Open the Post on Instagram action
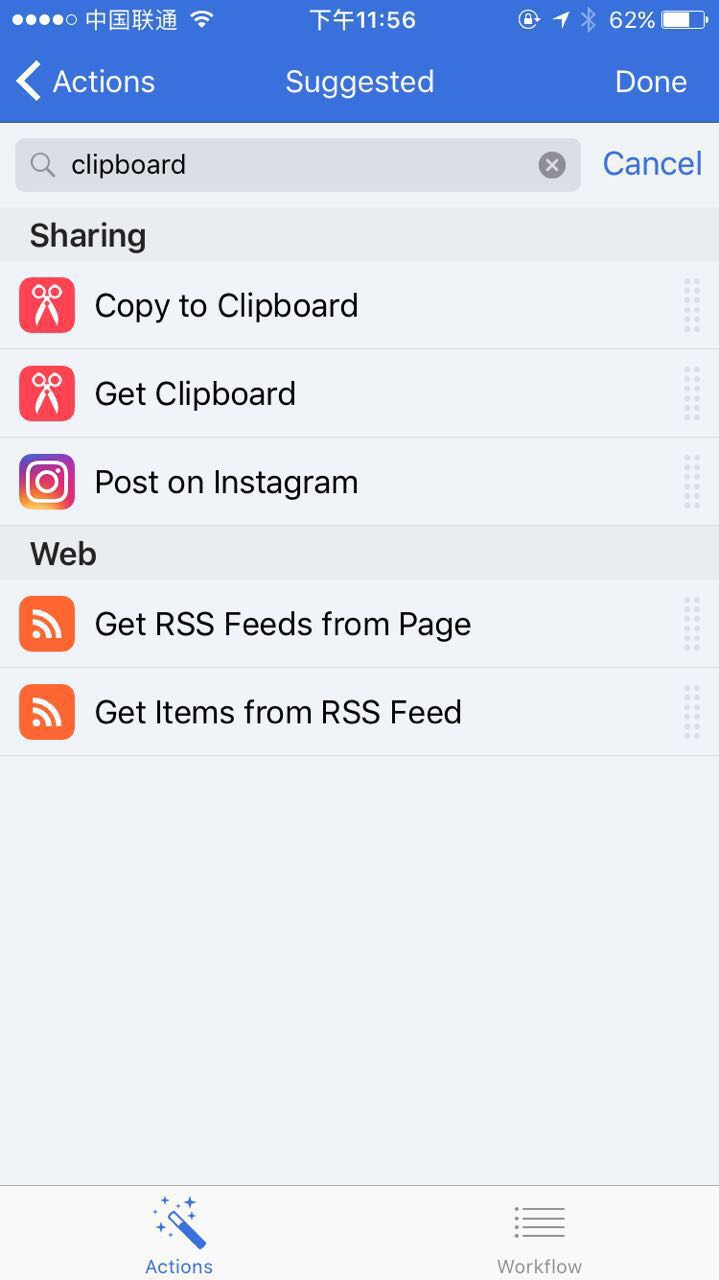719x1280 pixels. tap(226, 482)
